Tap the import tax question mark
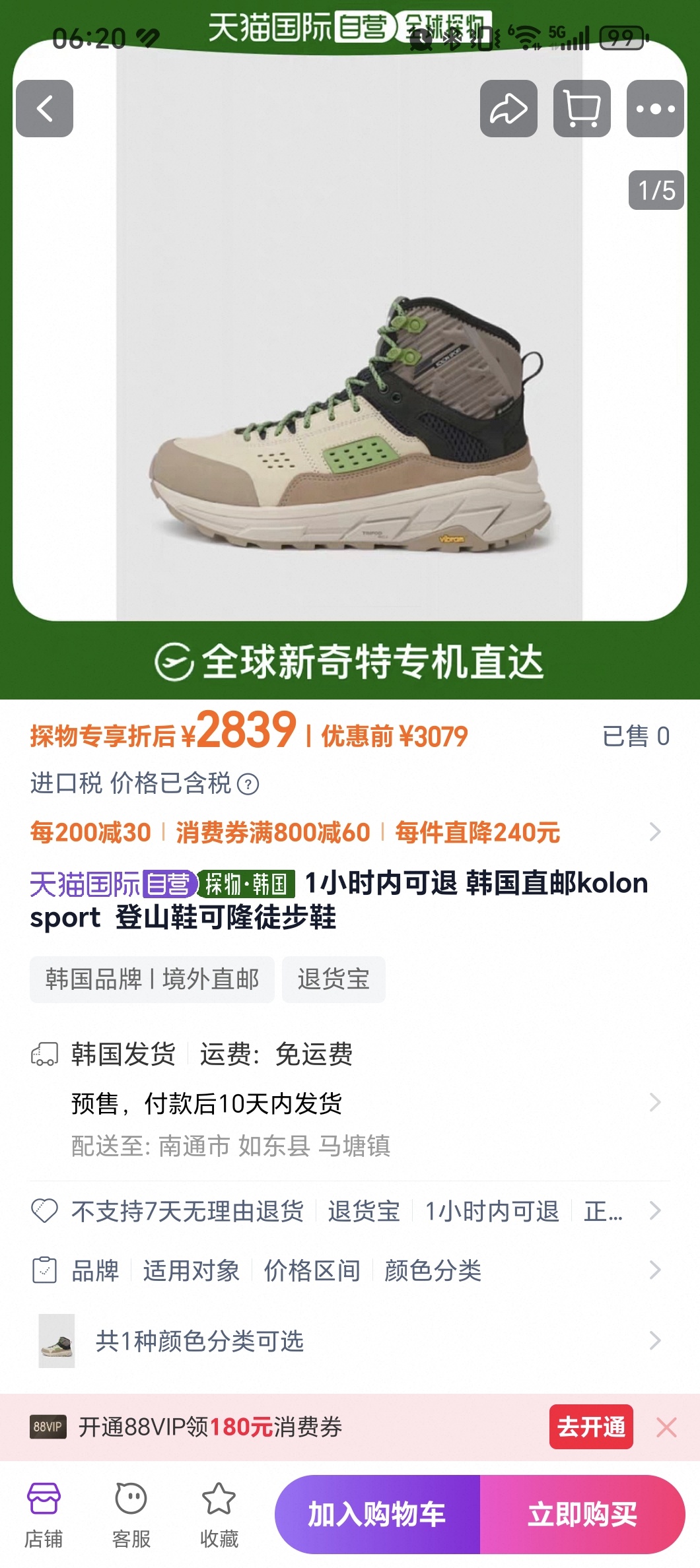This screenshot has height=1568, width=700. [248, 785]
